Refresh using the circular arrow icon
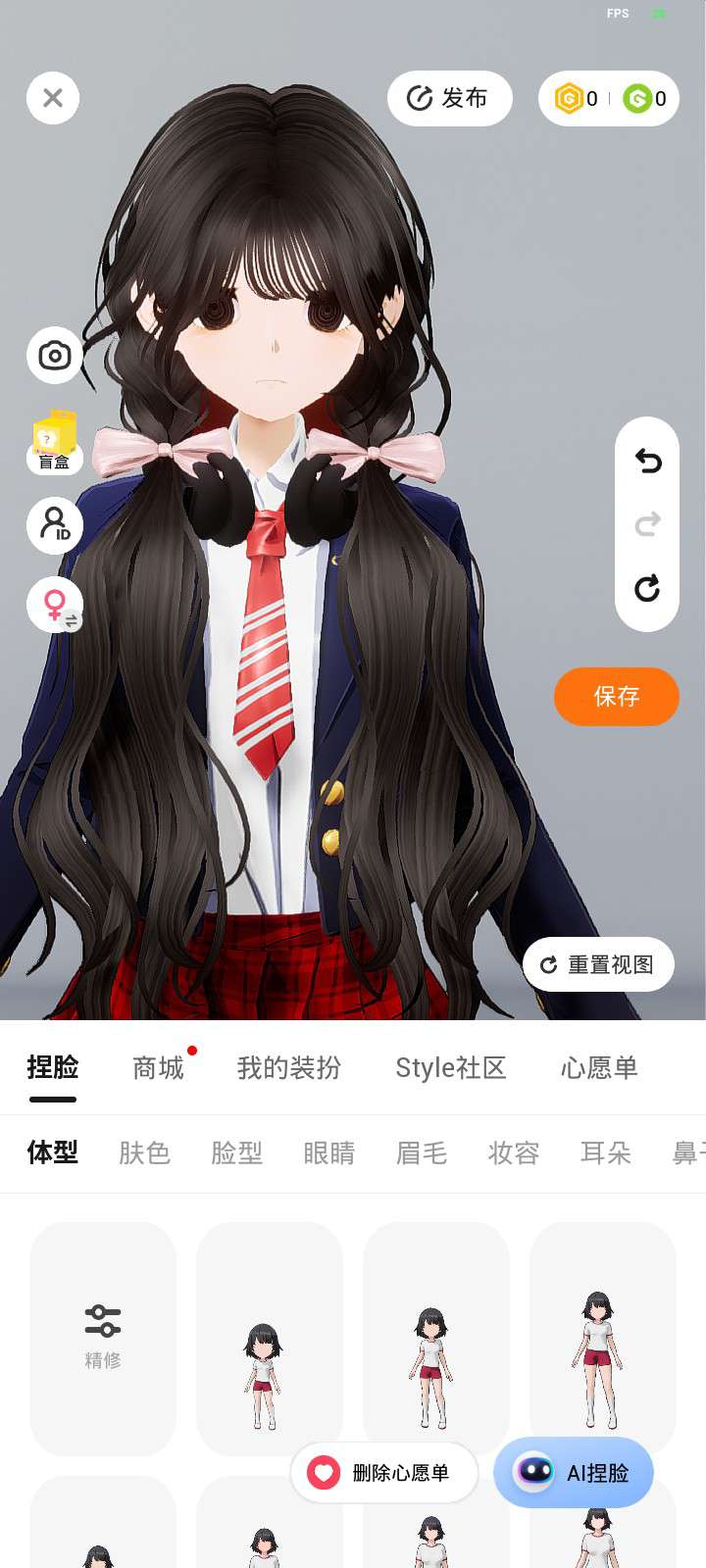 [x=647, y=588]
